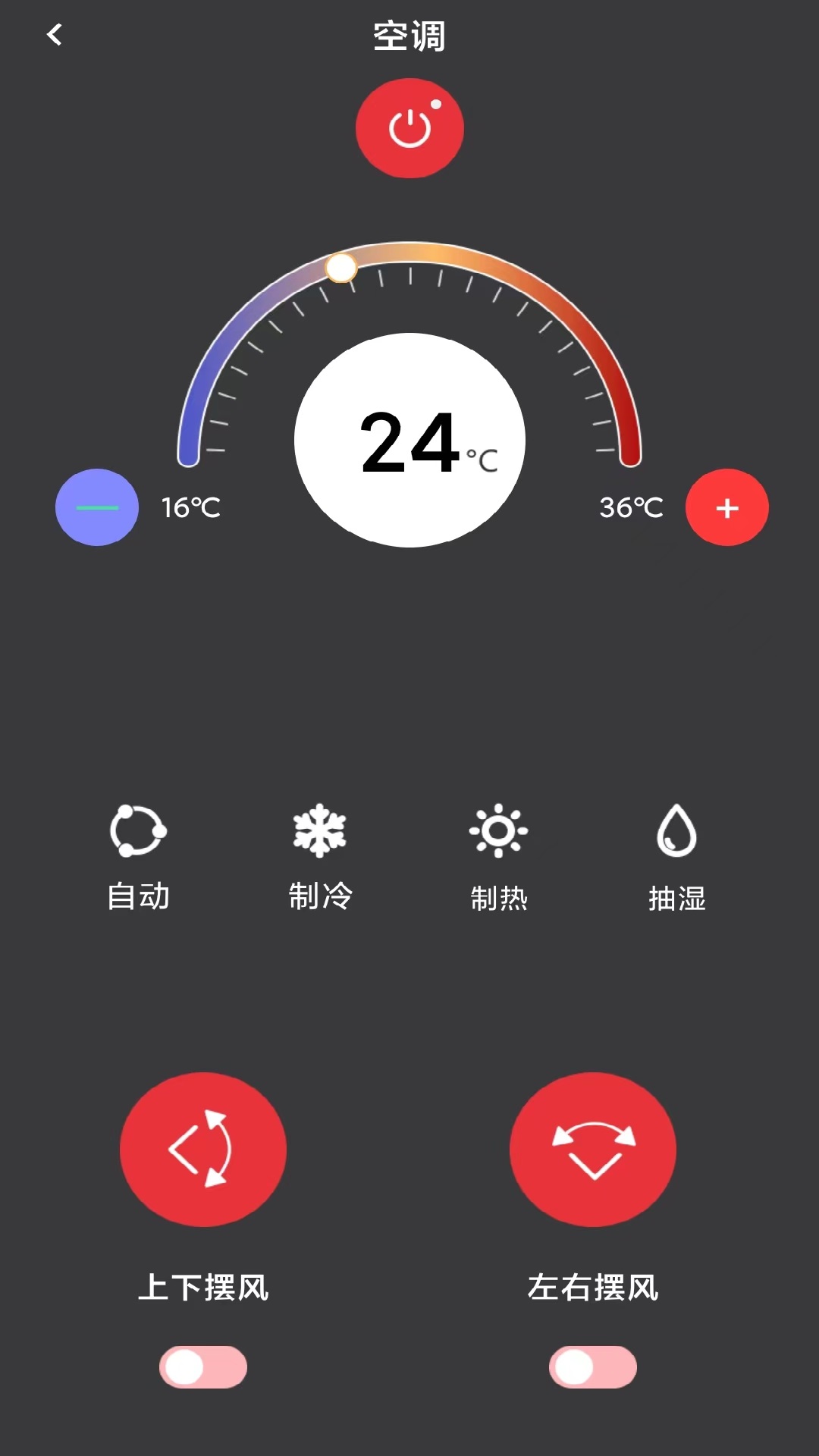
Task: Tap the temperature dial handle
Action: point(341,268)
